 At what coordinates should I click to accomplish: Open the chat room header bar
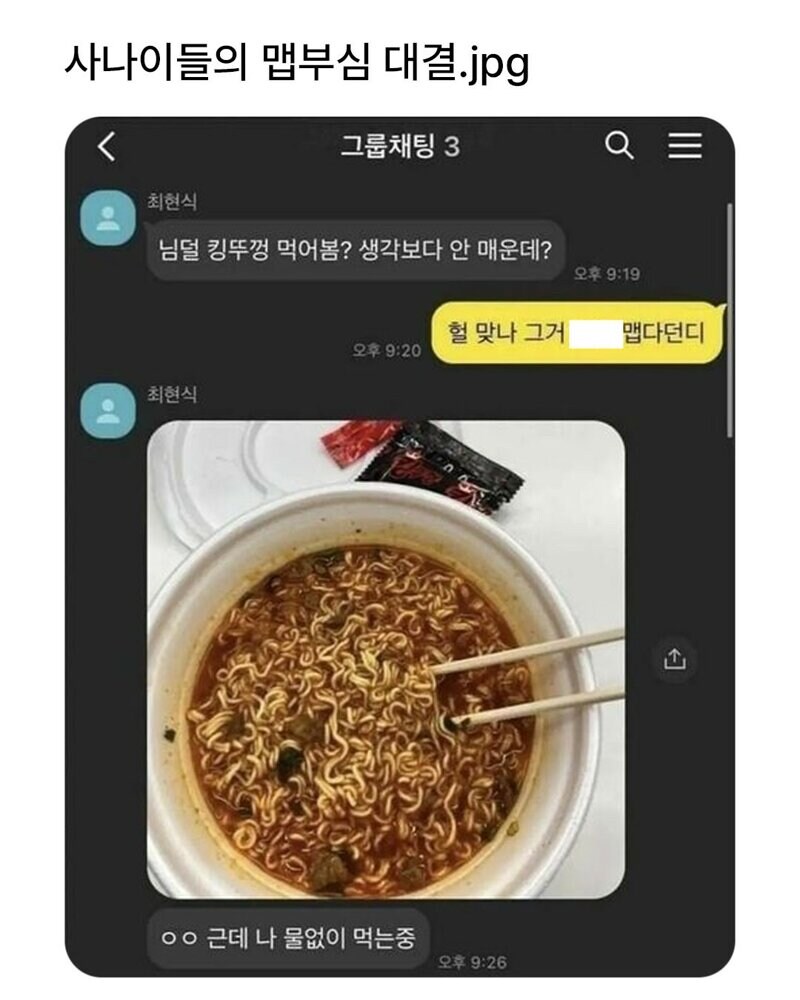(x=399, y=147)
